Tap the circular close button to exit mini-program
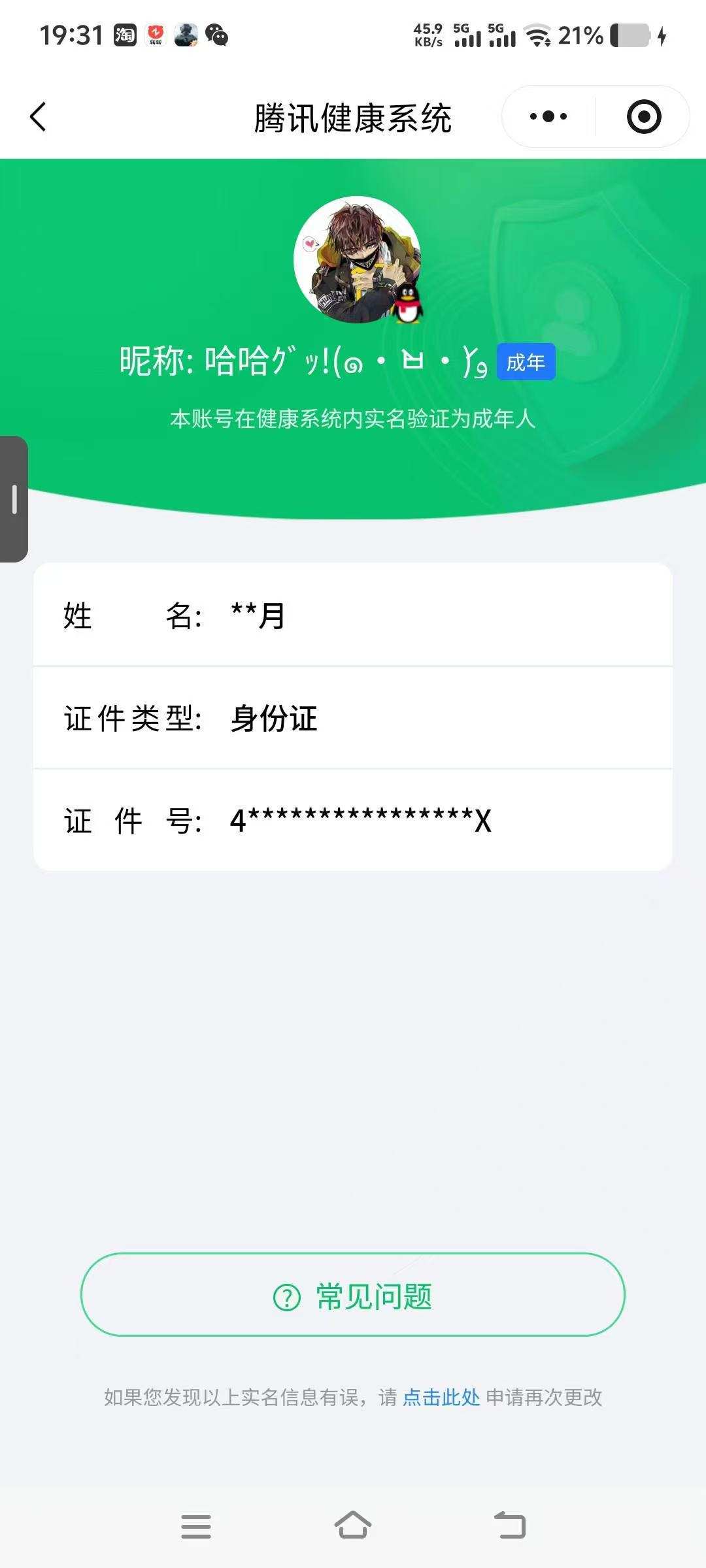The height and width of the screenshot is (1568, 706). click(643, 116)
